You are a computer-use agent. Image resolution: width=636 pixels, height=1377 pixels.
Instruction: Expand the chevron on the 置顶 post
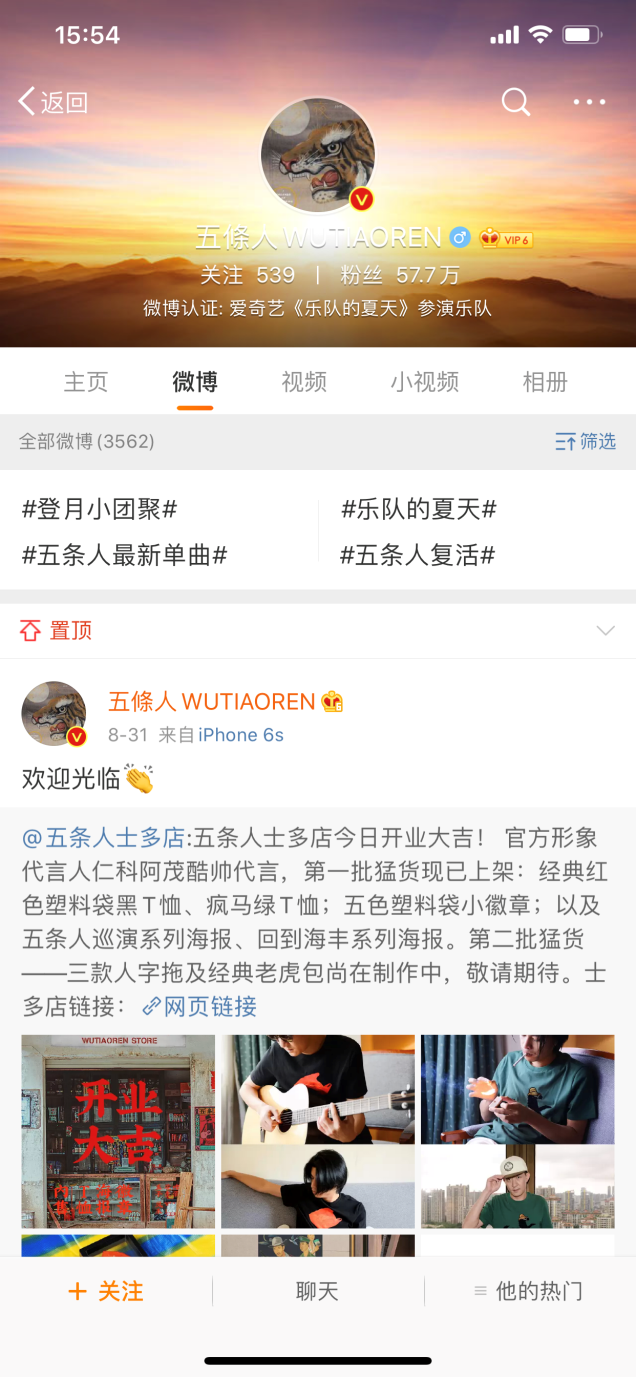coord(605,630)
